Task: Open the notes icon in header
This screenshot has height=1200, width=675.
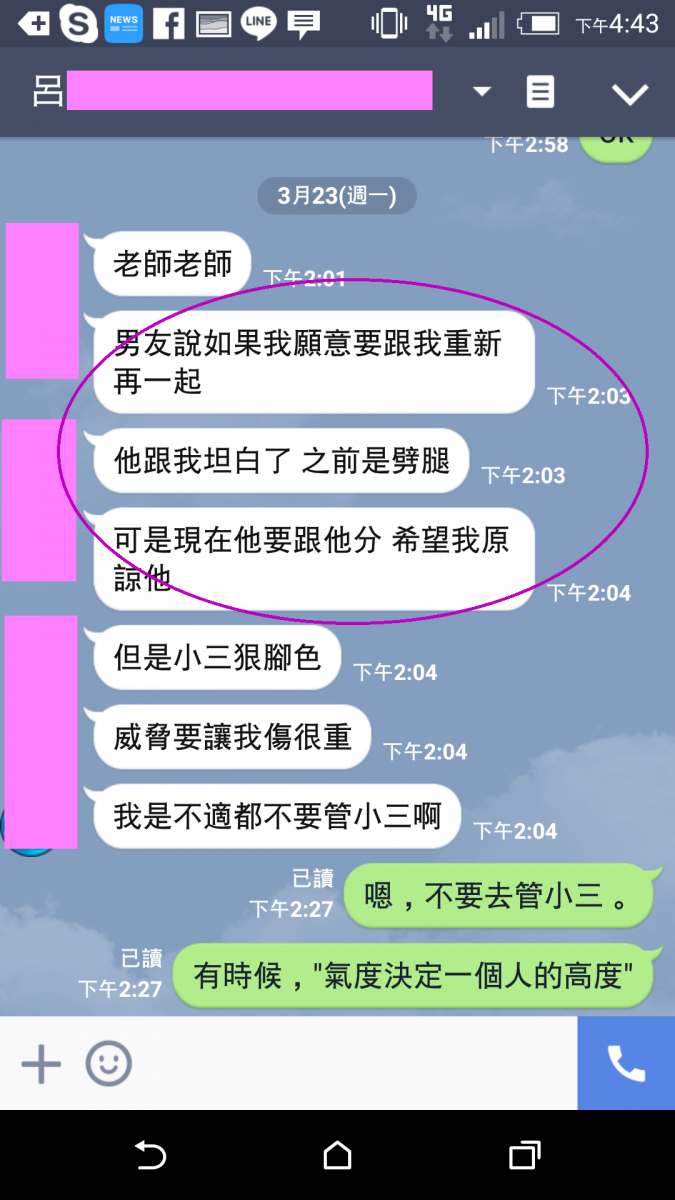Action: tap(540, 93)
